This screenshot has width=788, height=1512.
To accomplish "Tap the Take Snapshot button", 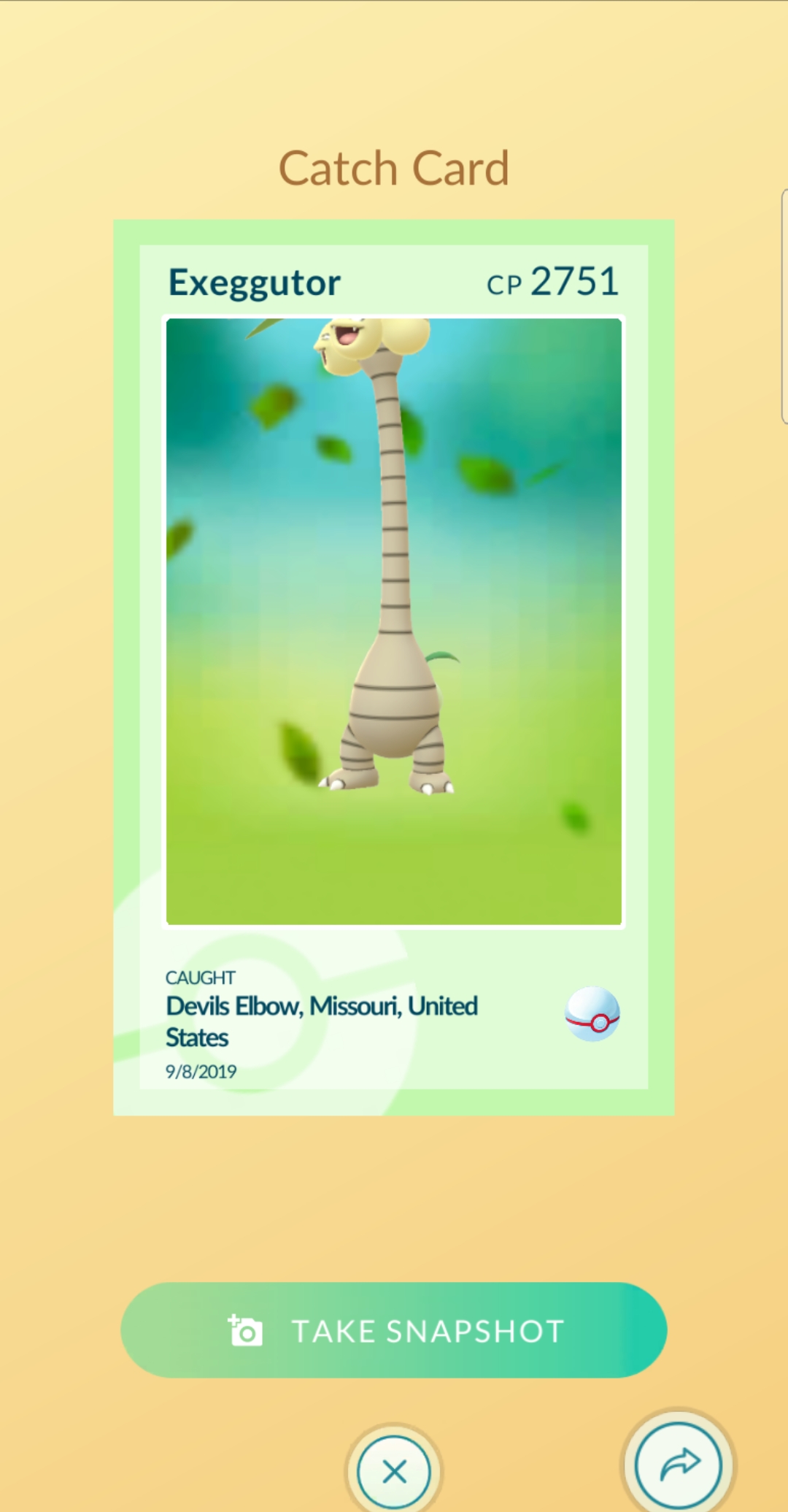I will [394, 1330].
